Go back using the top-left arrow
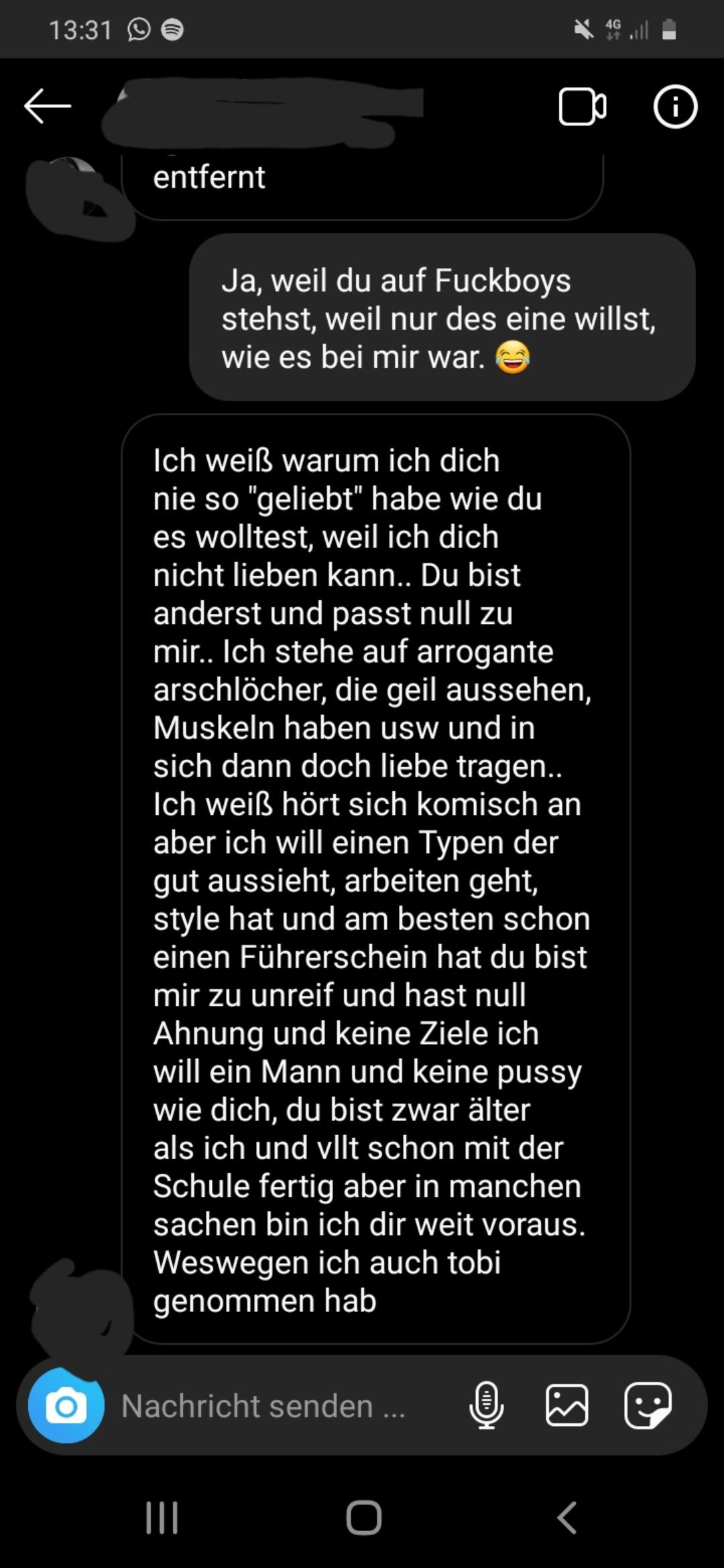The height and width of the screenshot is (1568, 724). coord(47,106)
